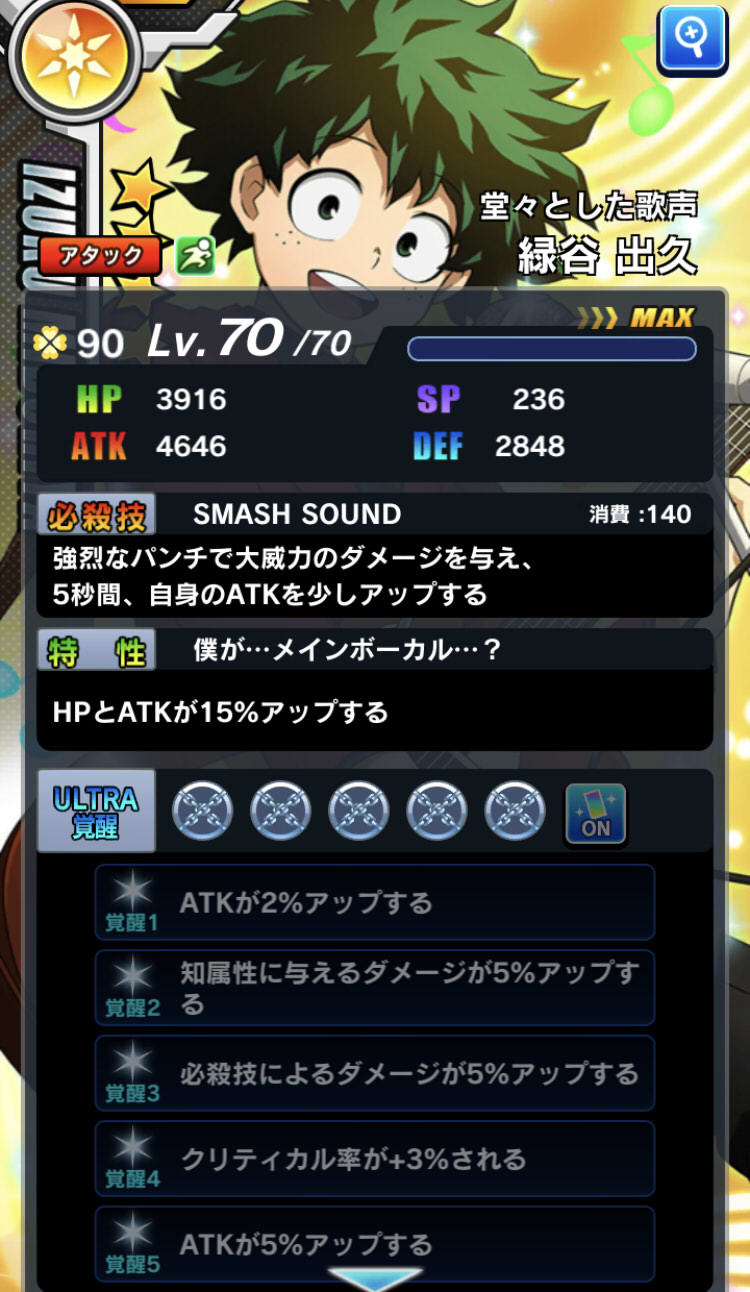Viewport: 750px width, 1292px height.
Task: Select the 覚醒2 damage bonus awakening row
Action: click(374, 988)
